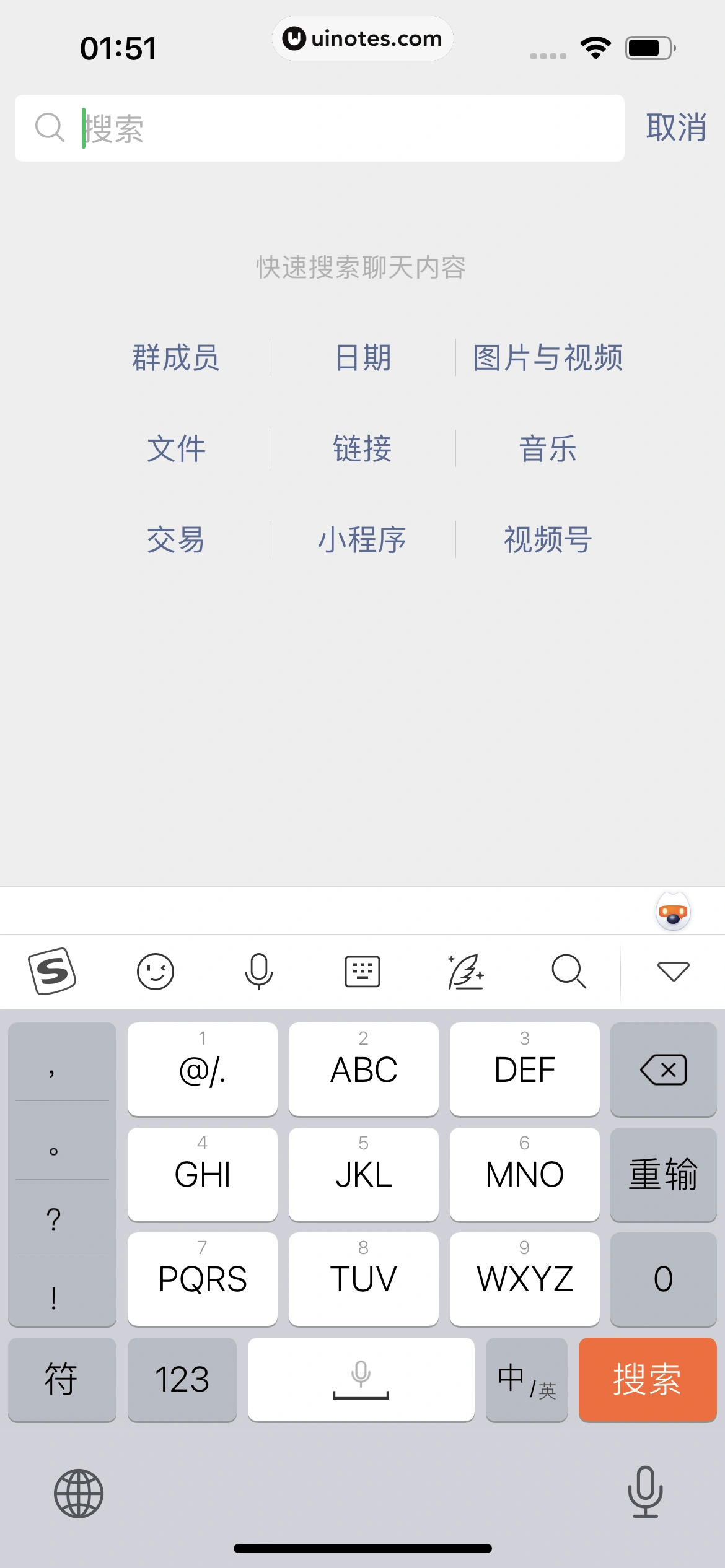Select the 小程序 search filter
This screenshot has width=725, height=1568.
(x=362, y=540)
